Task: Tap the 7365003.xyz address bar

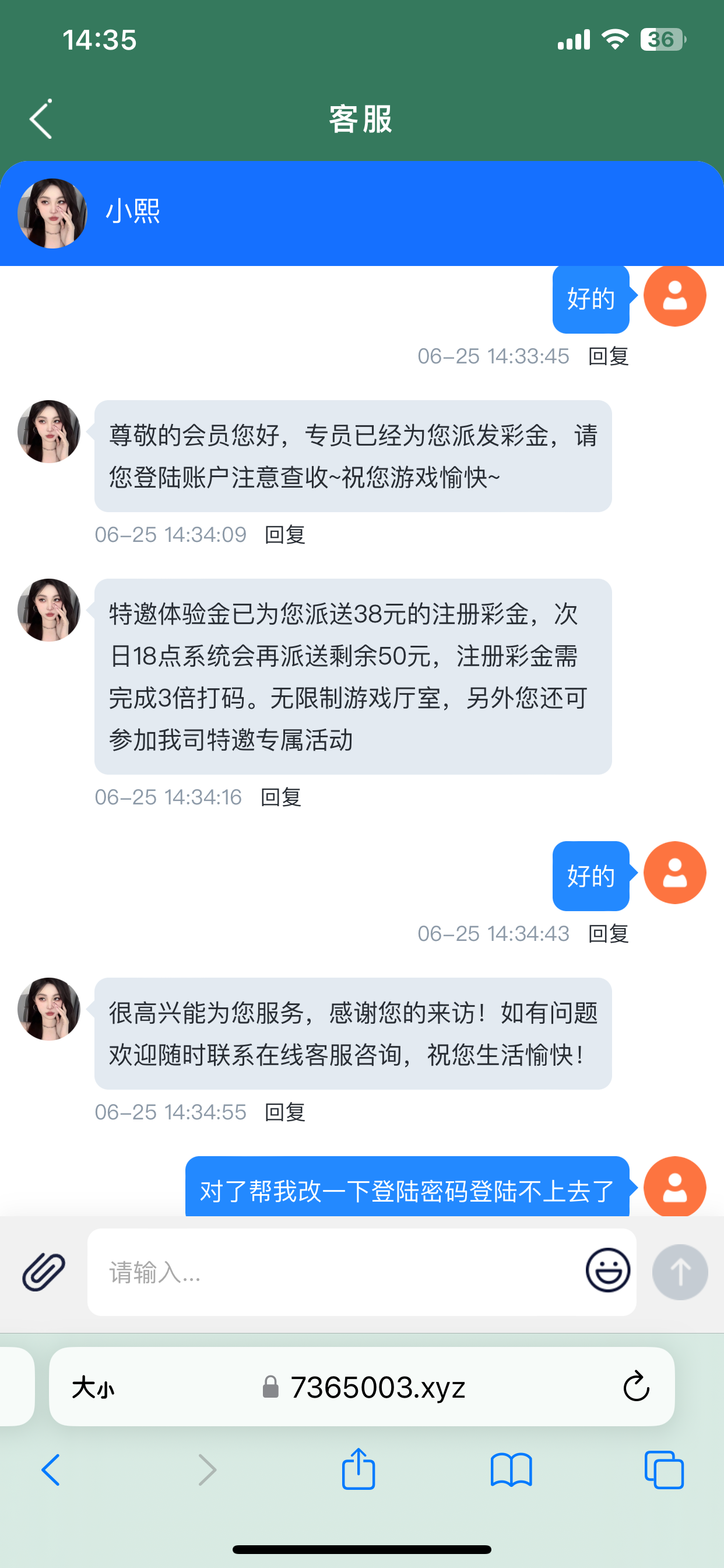Action: (365, 1387)
